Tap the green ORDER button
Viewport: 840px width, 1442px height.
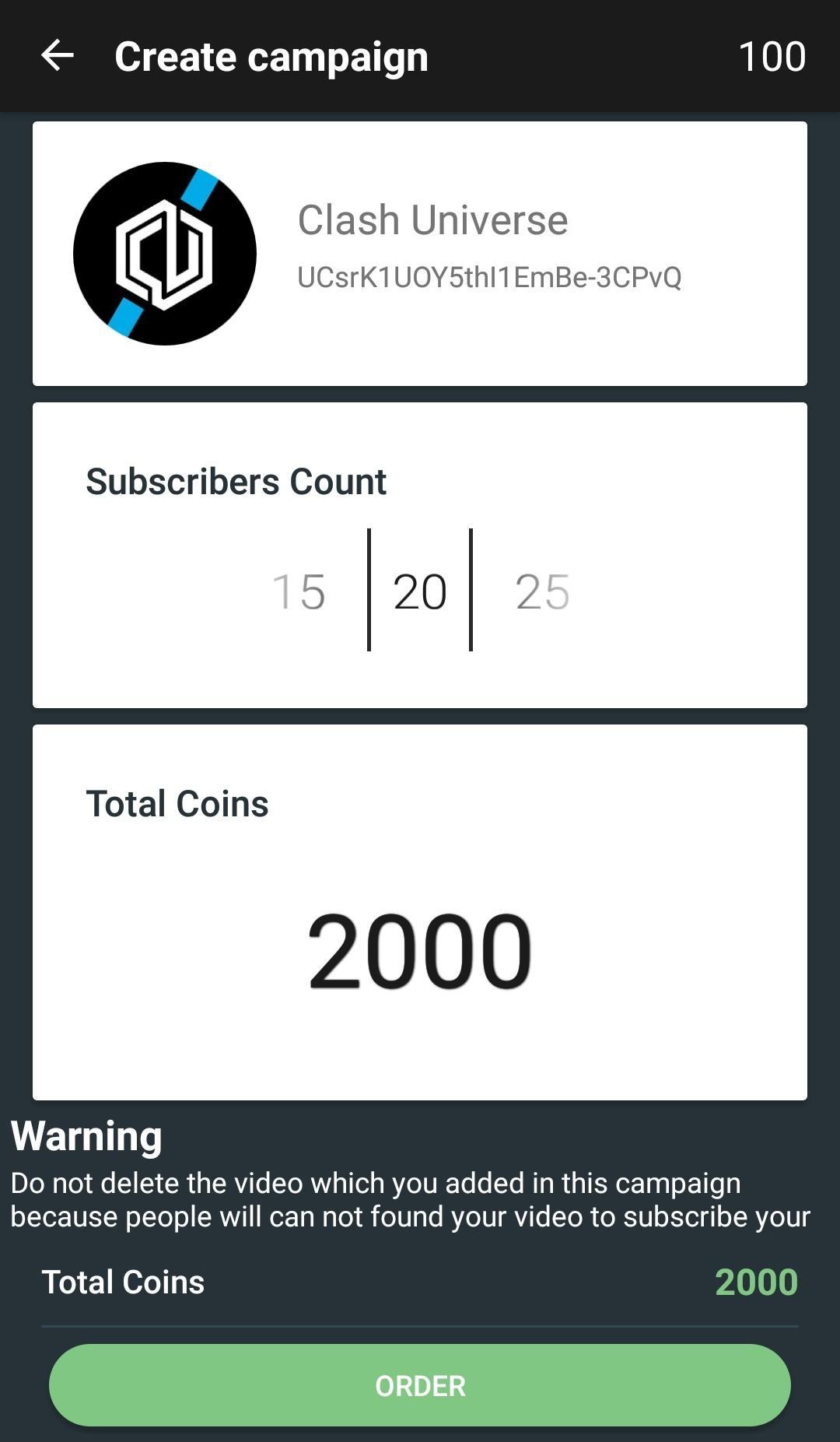tap(420, 1385)
